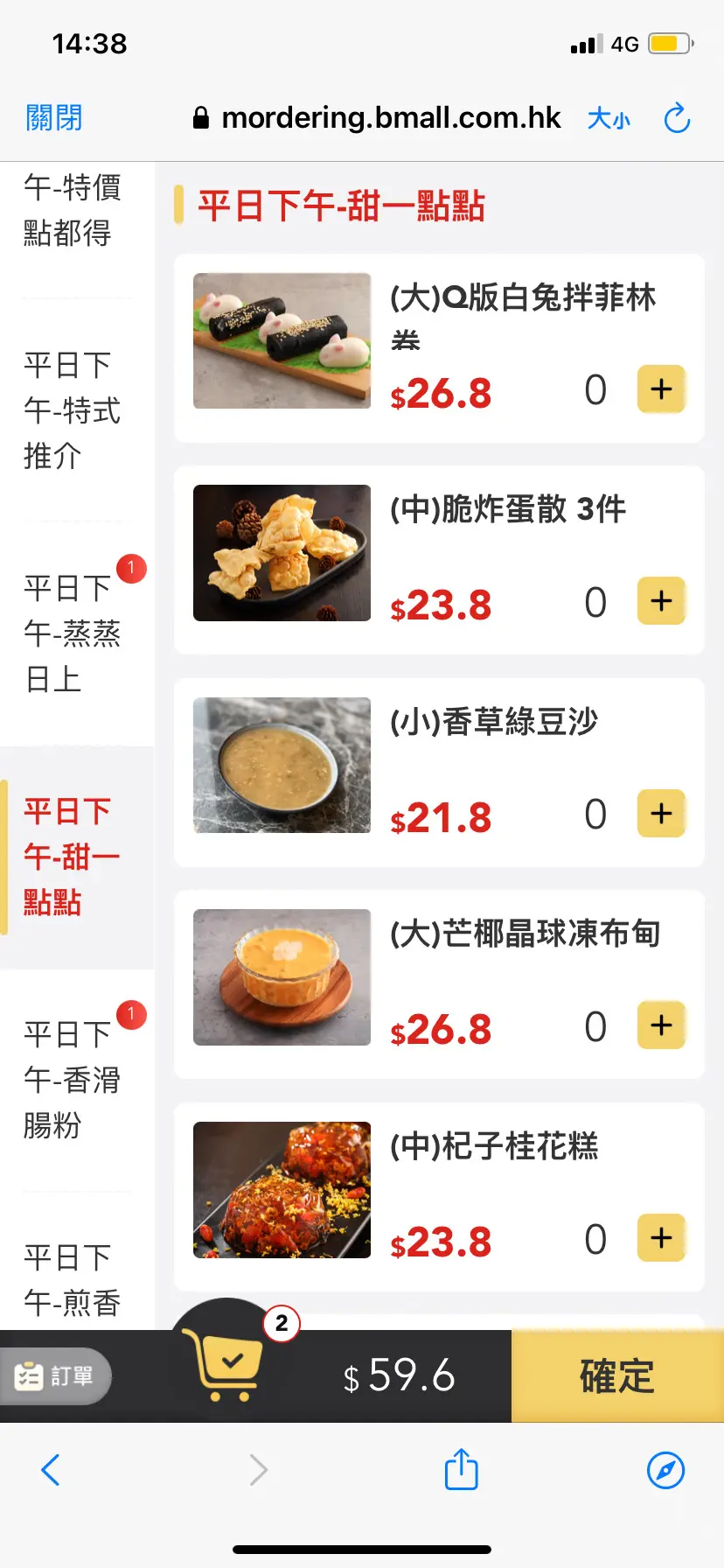Add (中)脆炸蛋散 3件 to the order
This screenshot has height=1568, width=724.
661,601
